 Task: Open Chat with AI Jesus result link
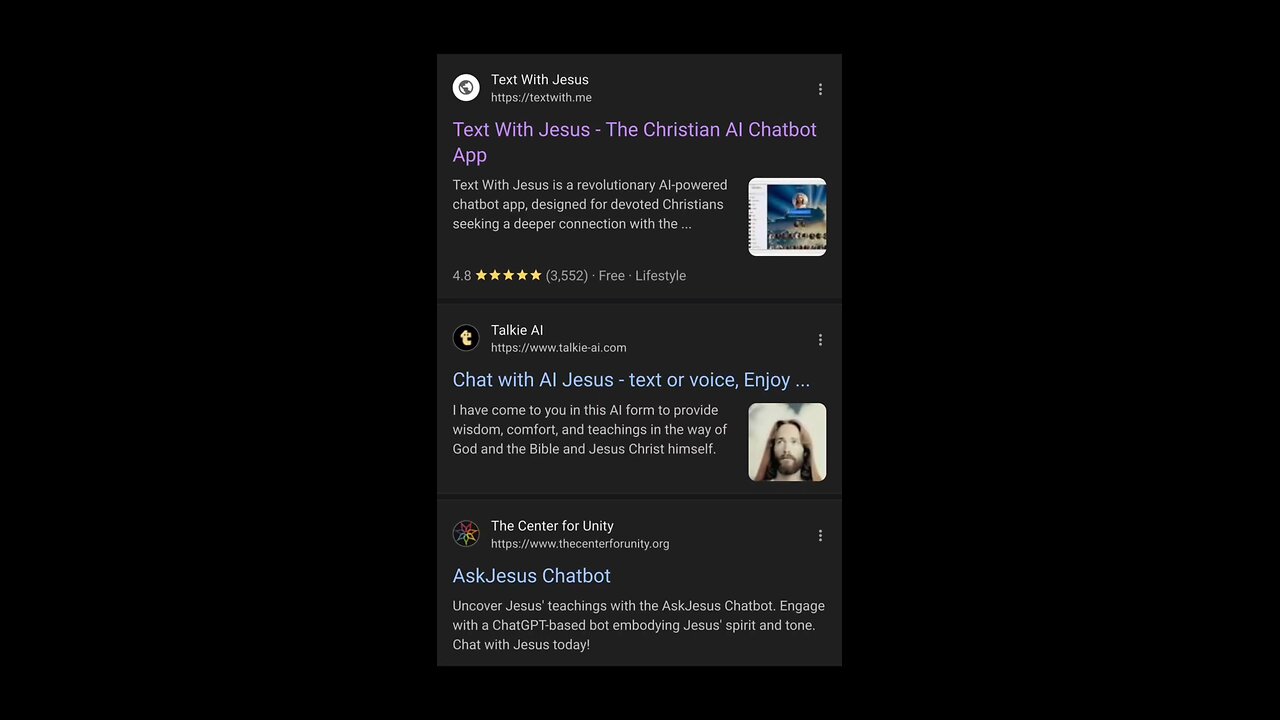tap(631, 380)
